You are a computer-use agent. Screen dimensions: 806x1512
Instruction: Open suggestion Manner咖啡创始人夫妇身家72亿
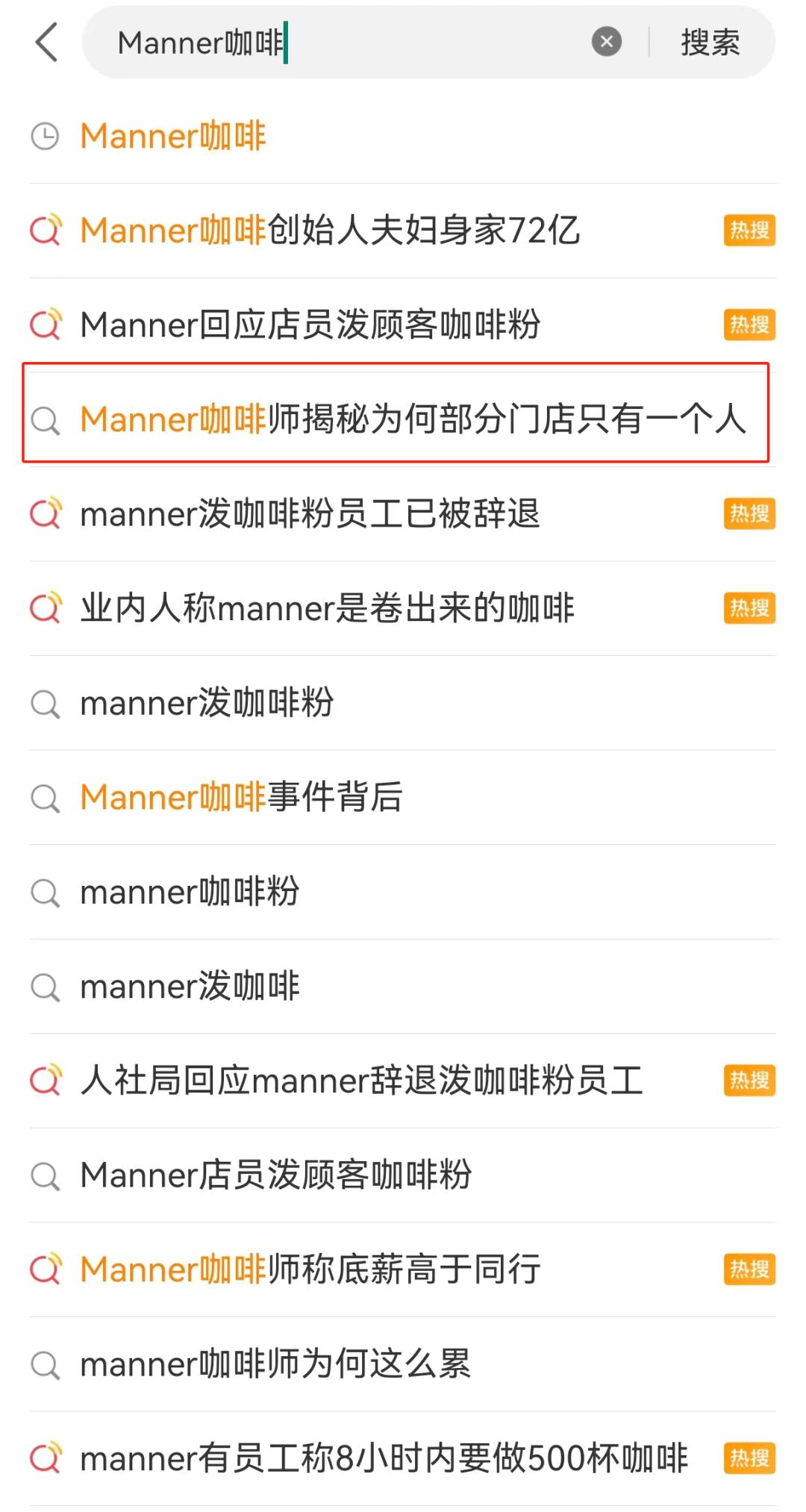[x=330, y=231]
